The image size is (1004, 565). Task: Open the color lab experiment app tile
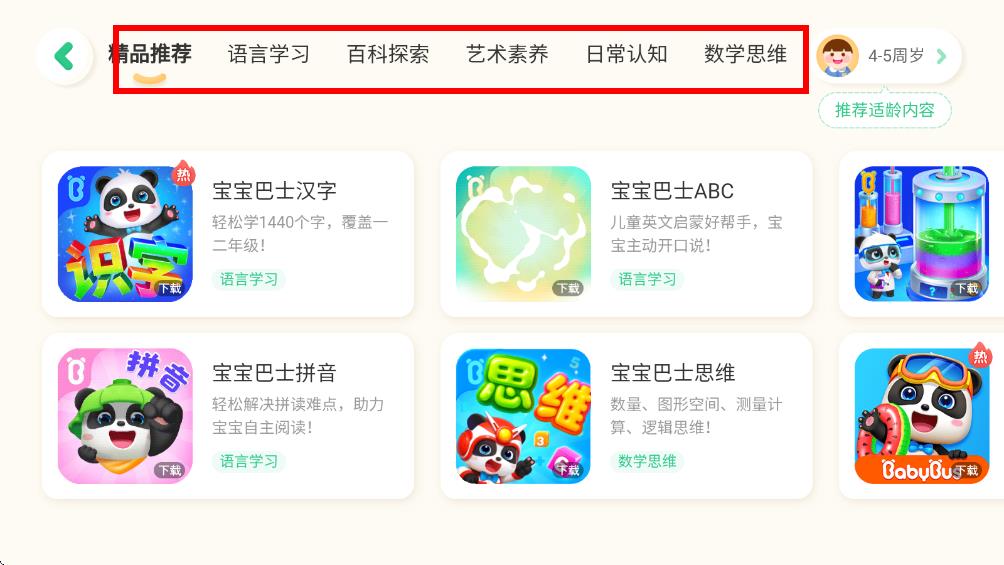pos(922,234)
